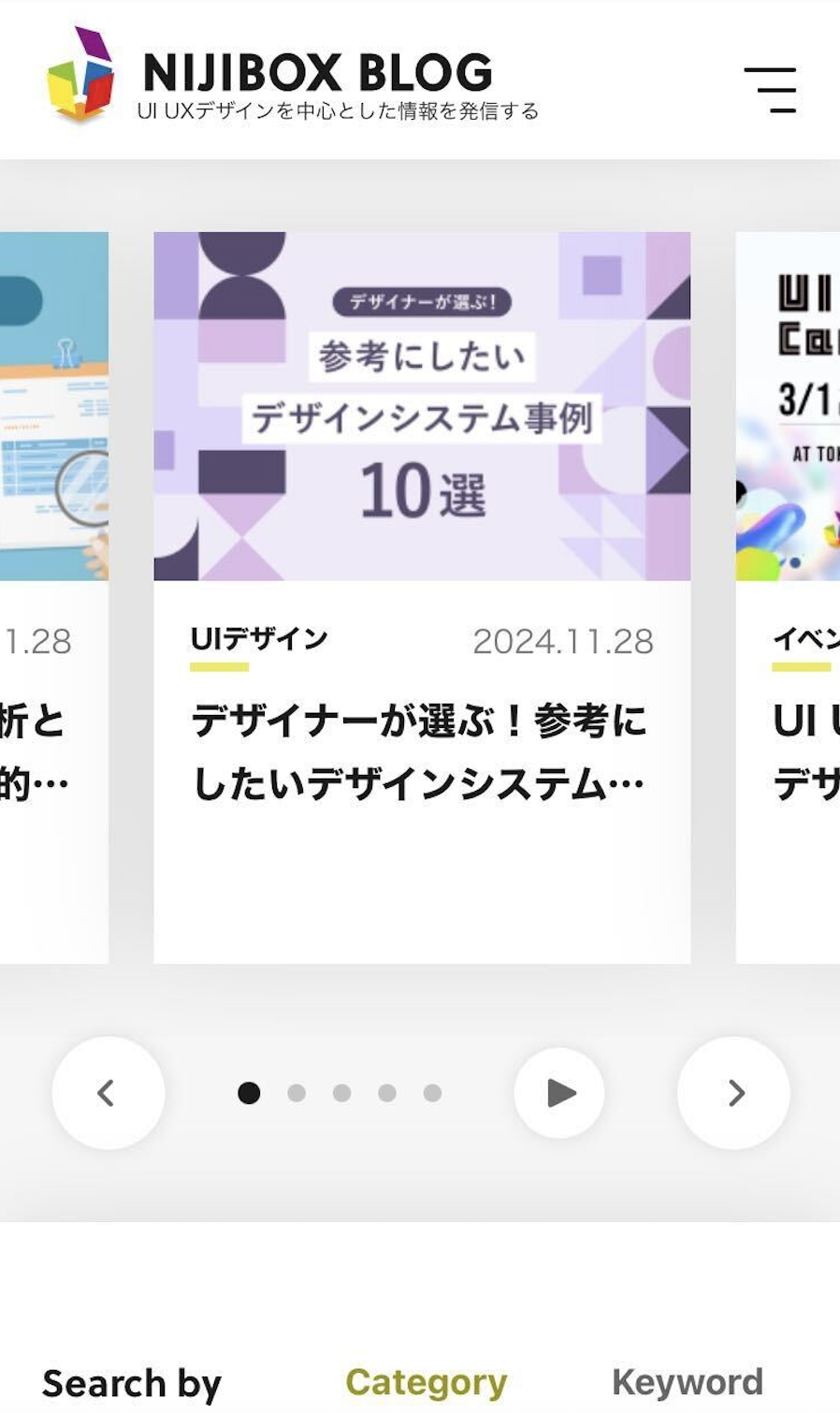Click the design system article thumbnail
Screen dimensions: 840x1413
[421, 402]
